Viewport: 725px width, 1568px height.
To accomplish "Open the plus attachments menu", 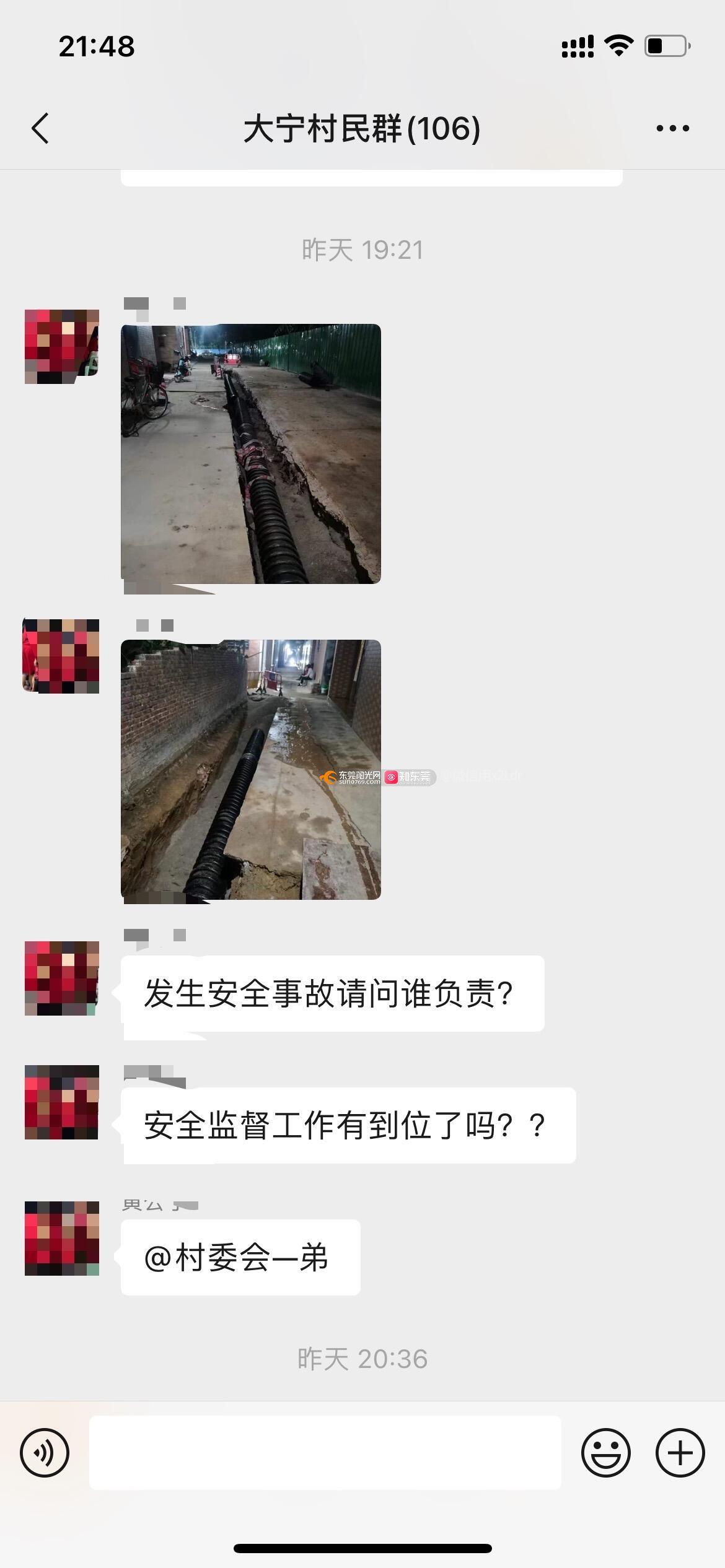I will pyautogui.click(x=680, y=1452).
